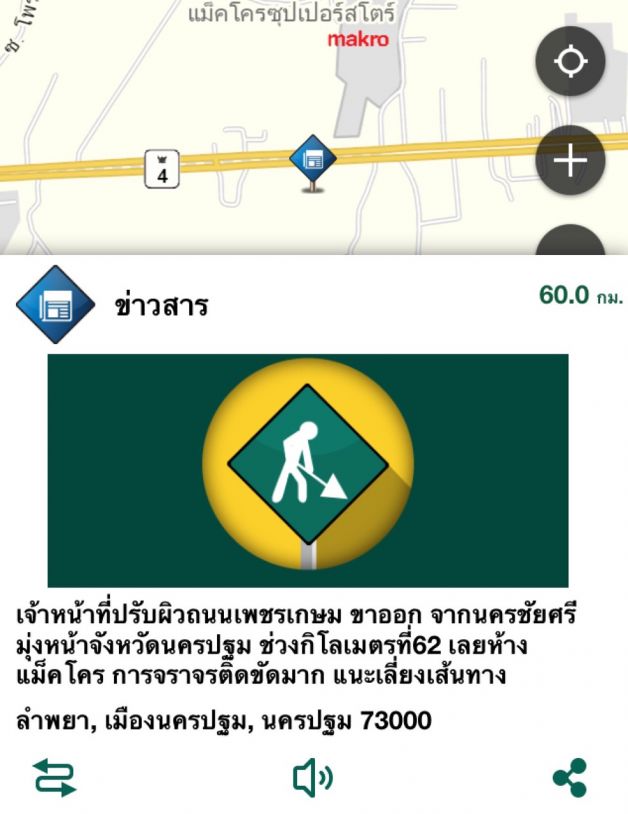Tap the zoom out map button
This screenshot has width=628, height=814.
[570, 243]
